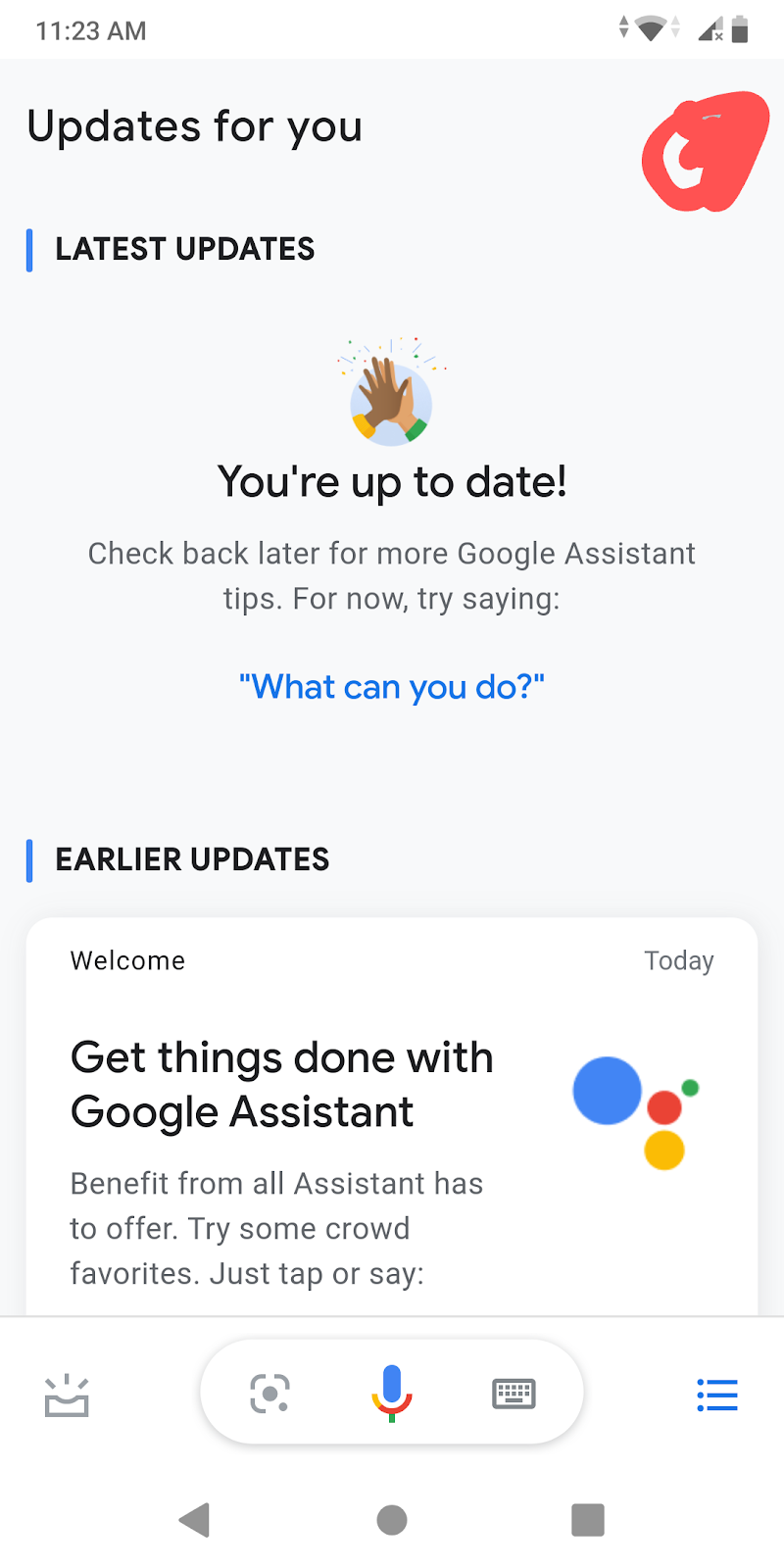Go to the home screen
This screenshot has height=1568, width=784.
point(392,1520)
